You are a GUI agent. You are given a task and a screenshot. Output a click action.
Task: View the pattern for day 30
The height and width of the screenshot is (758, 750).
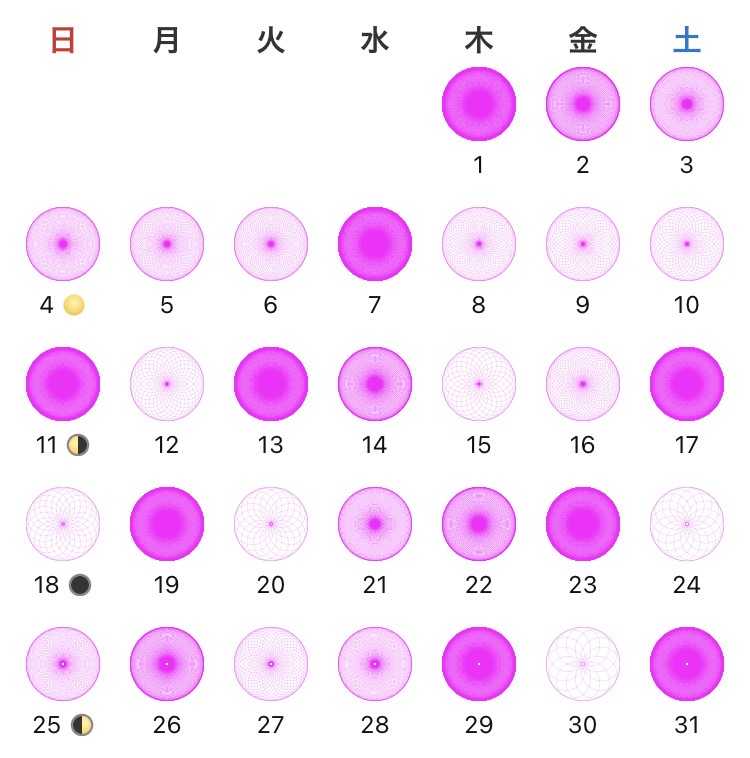point(583,664)
